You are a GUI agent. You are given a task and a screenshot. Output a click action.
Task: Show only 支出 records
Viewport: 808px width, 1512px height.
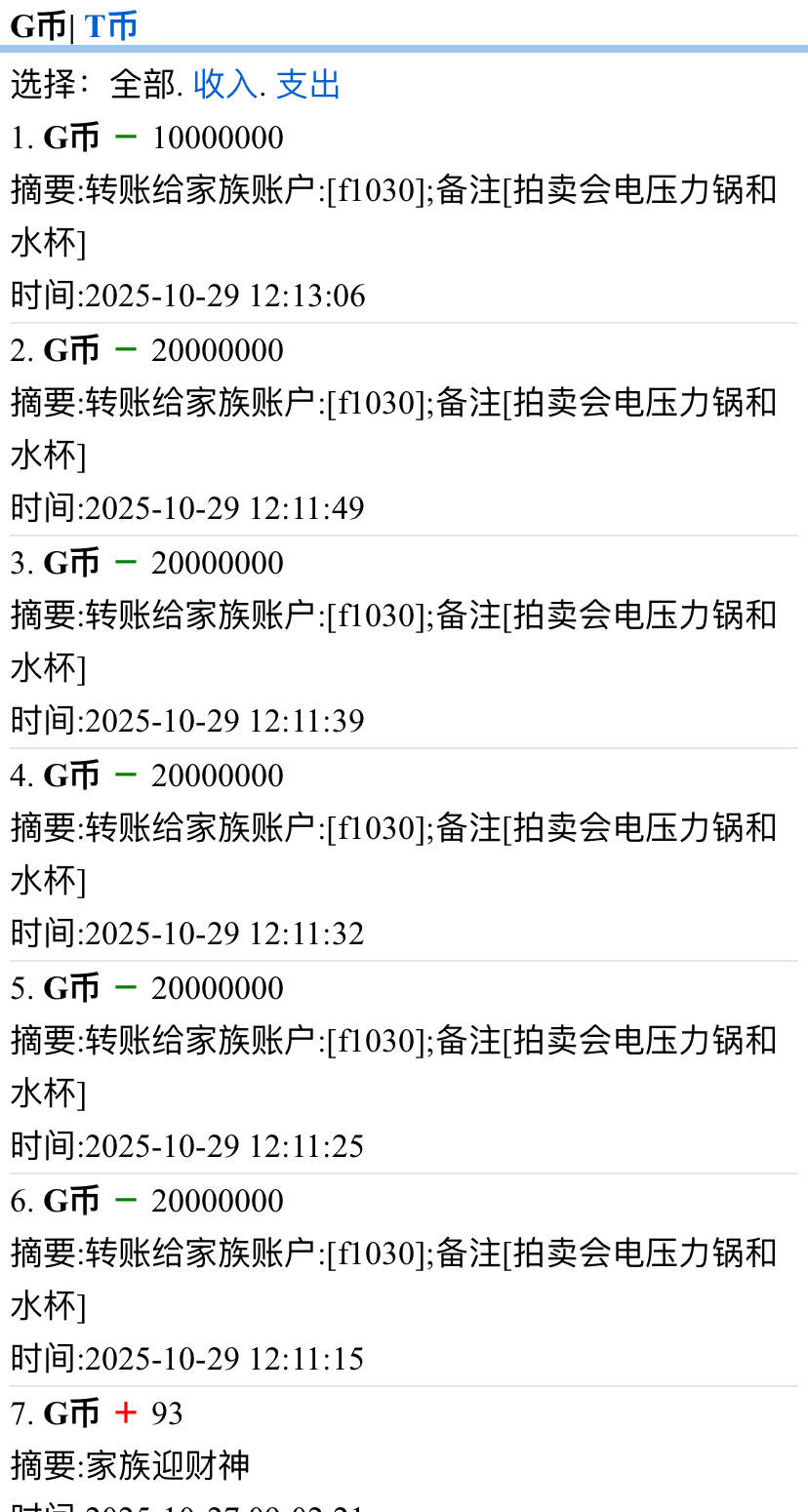[x=308, y=85]
